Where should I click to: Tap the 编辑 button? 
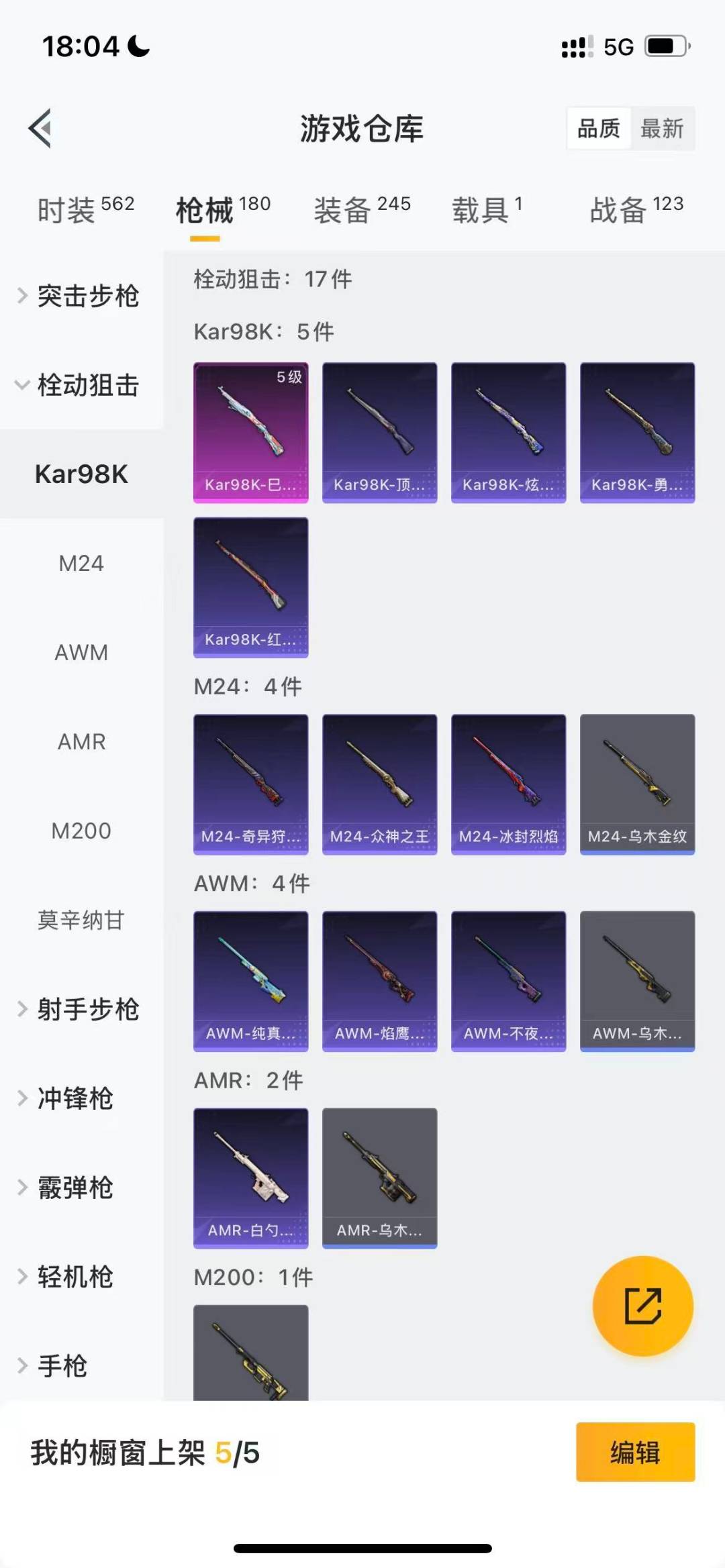tap(634, 1452)
